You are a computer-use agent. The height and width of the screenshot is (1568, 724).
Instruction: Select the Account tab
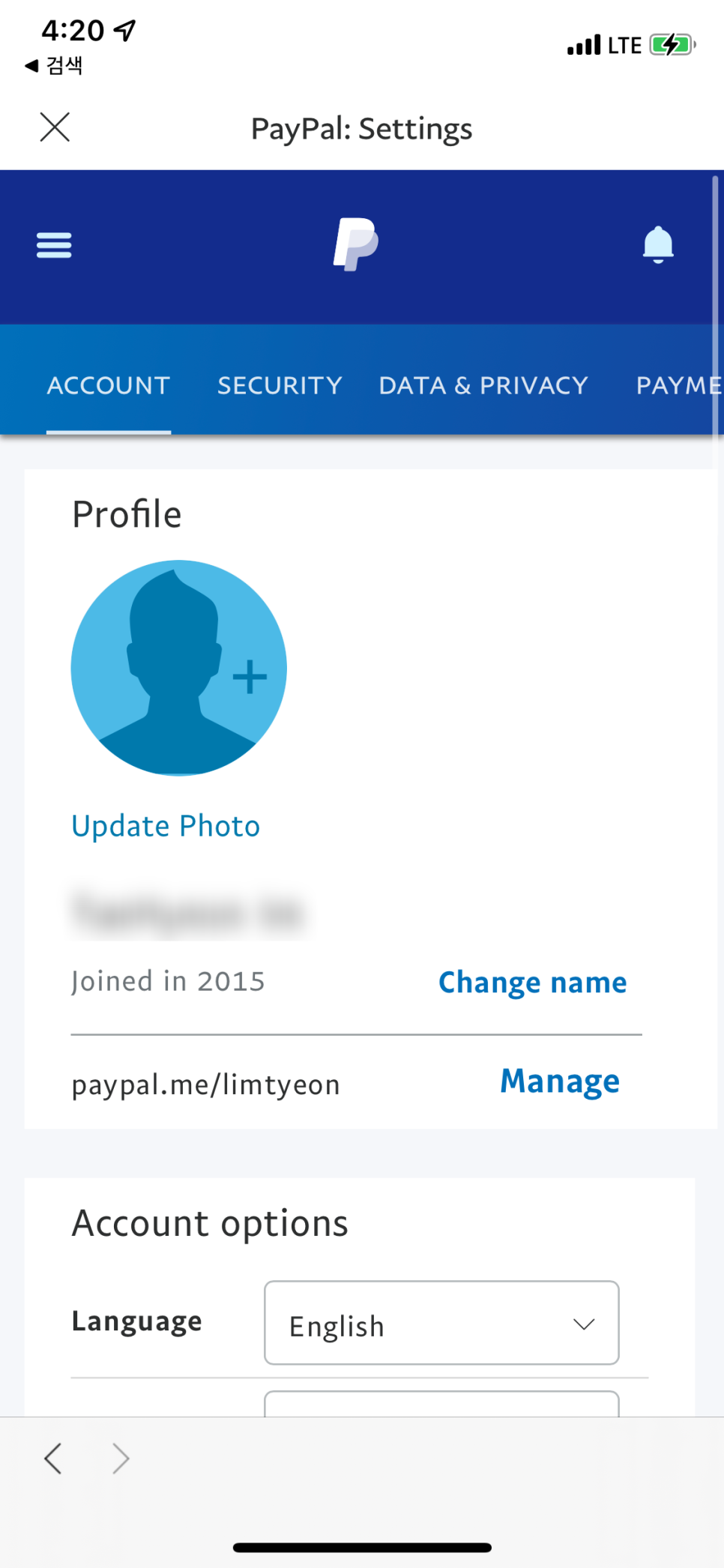click(109, 385)
